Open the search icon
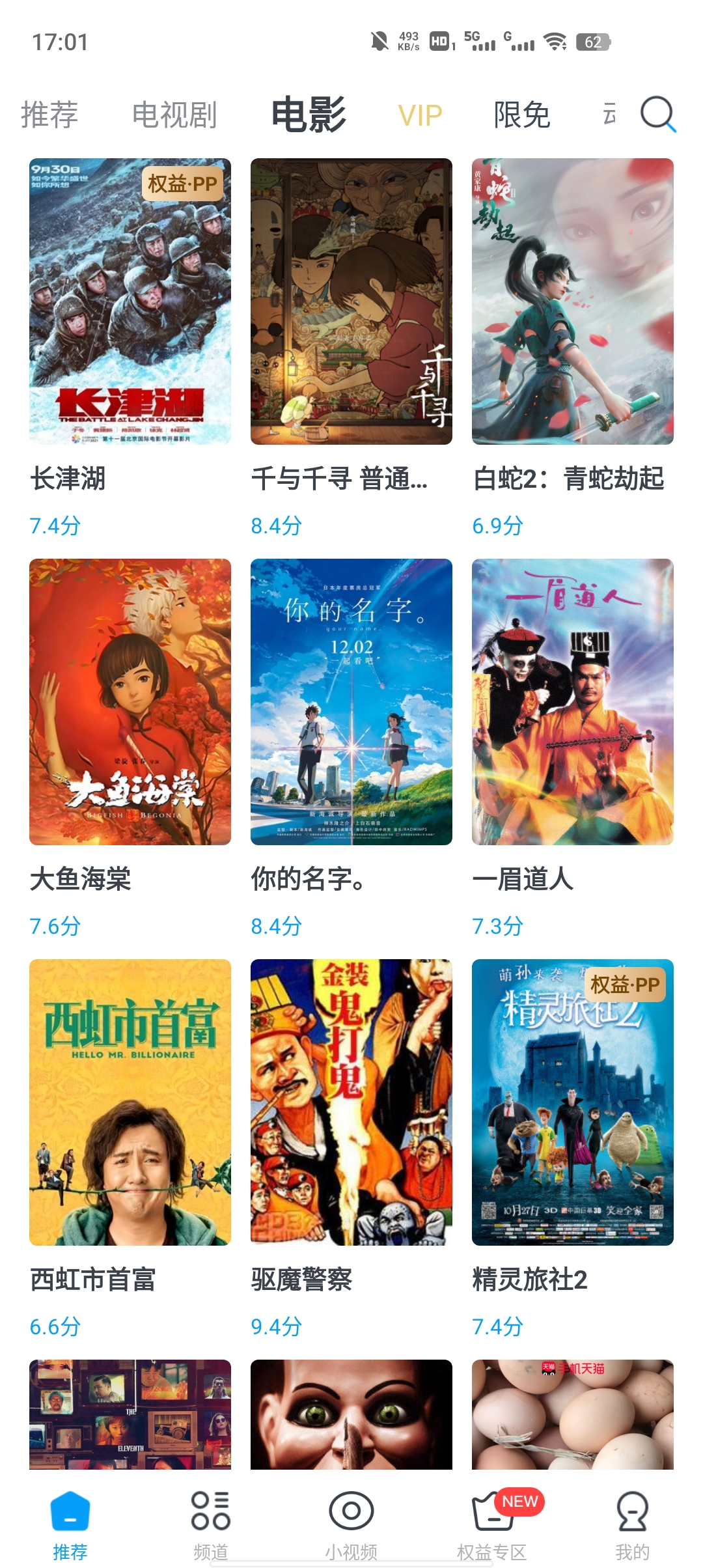The width and height of the screenshot is (703, 1568). [657, 115]
